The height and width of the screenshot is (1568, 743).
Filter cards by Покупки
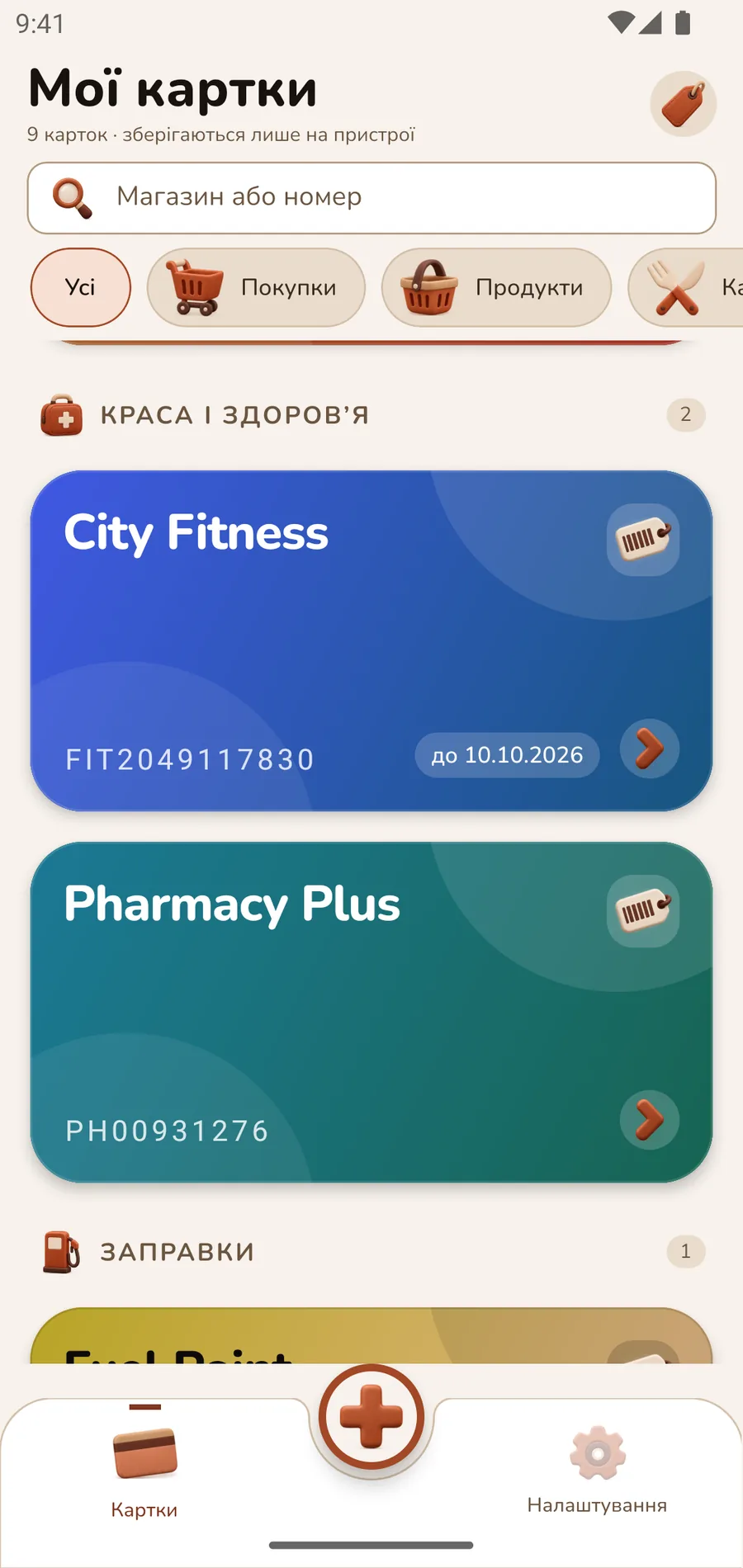256,287
